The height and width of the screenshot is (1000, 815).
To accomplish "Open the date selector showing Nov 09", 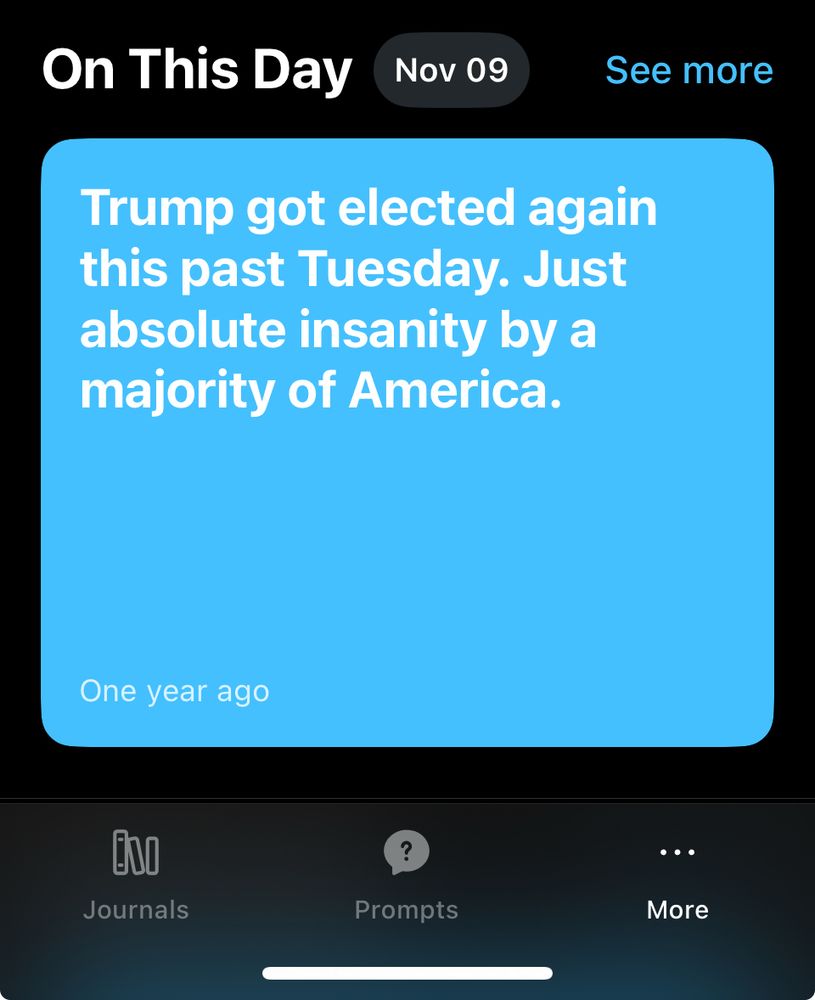I will coord(451,69).
